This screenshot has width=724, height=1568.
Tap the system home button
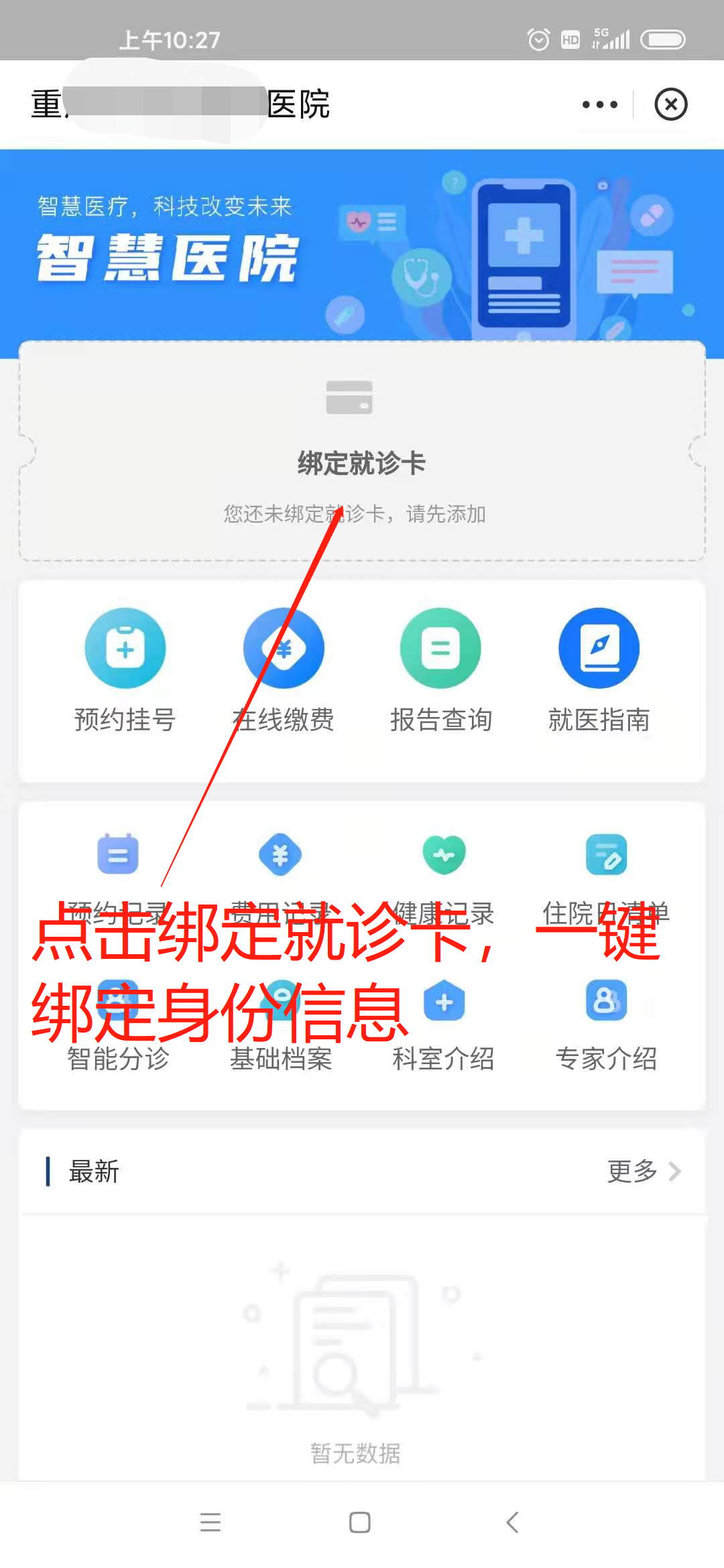(360, 1522)
